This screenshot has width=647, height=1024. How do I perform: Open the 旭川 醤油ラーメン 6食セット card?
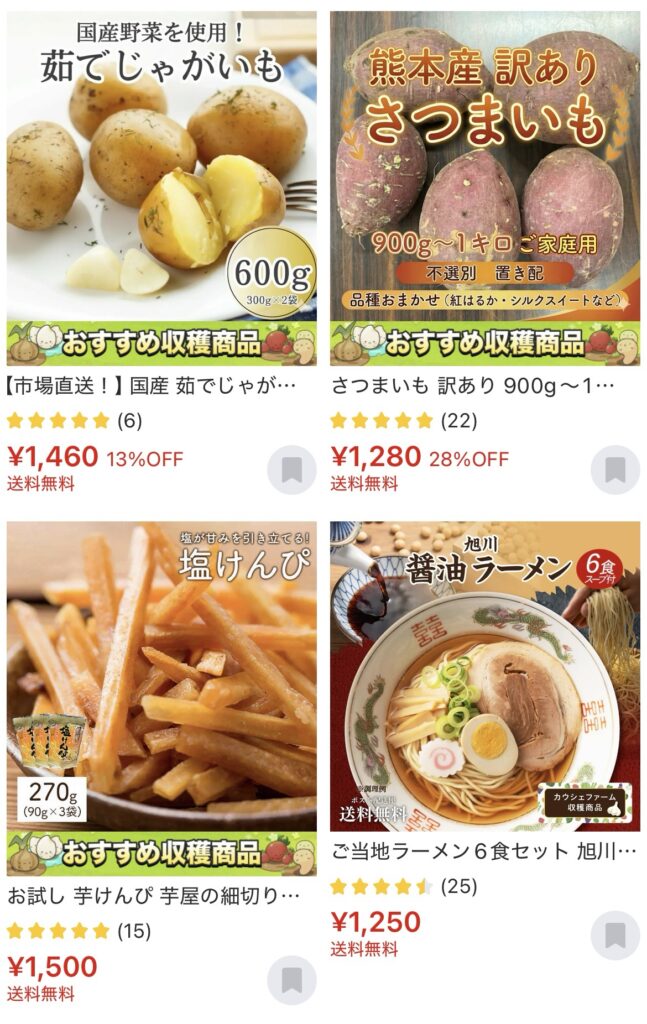(485, 675)
